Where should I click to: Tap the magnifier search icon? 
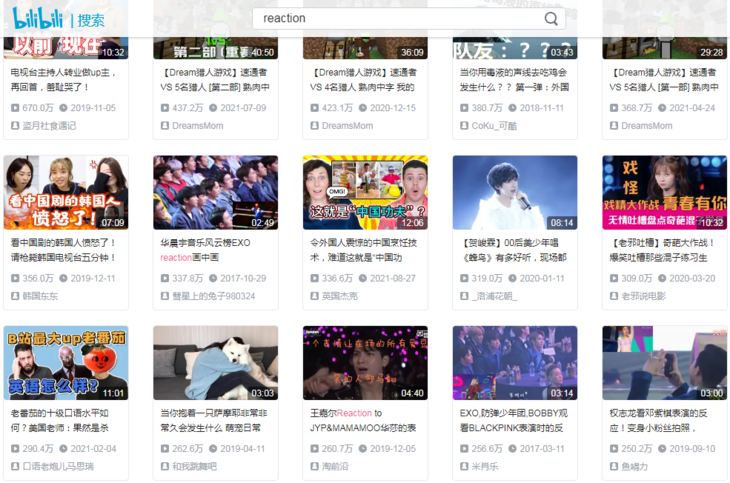(x=551, y=18)
